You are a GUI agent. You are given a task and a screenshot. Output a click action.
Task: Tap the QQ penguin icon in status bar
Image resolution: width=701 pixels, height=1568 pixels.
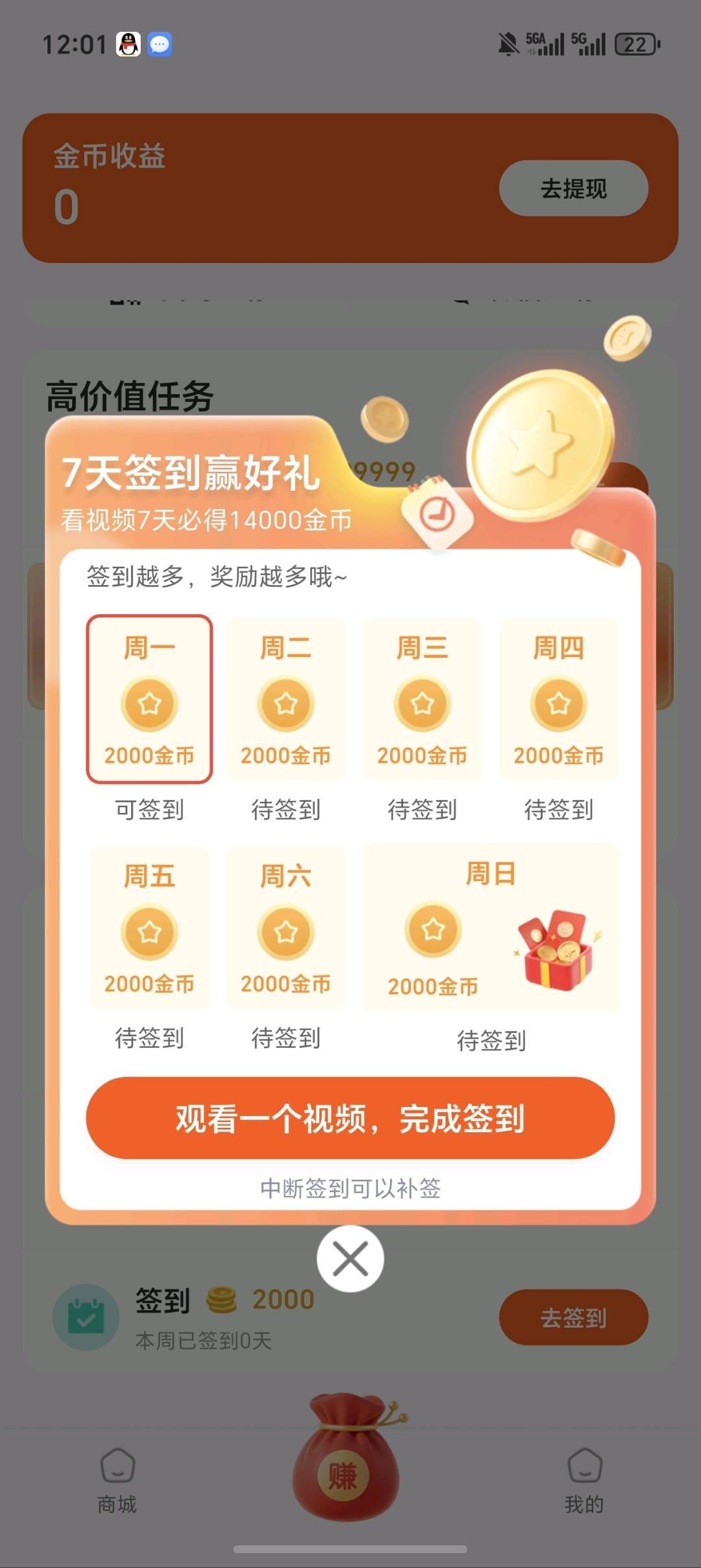[x=129, y=43]
